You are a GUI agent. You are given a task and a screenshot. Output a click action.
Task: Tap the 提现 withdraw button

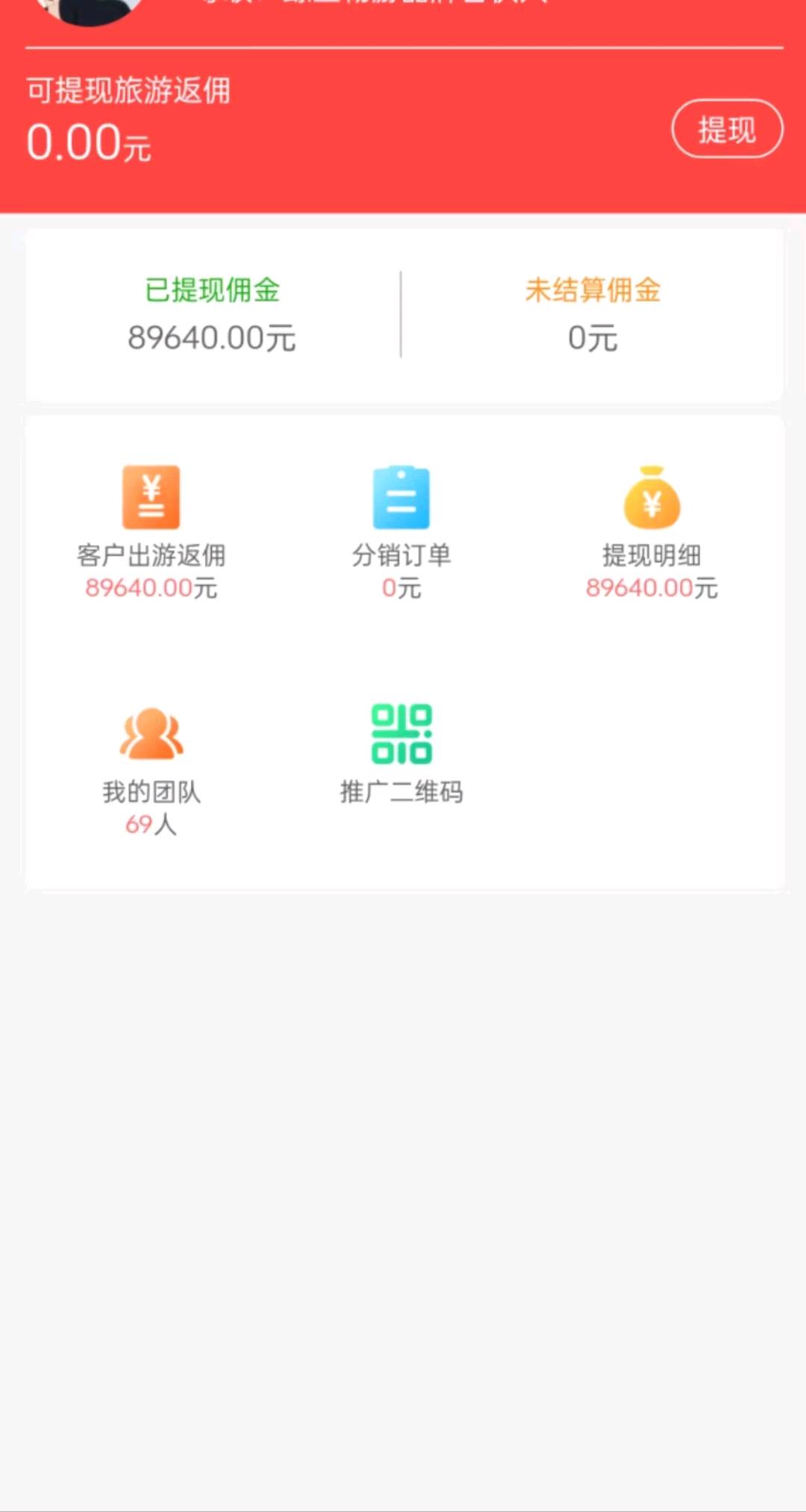727,129
